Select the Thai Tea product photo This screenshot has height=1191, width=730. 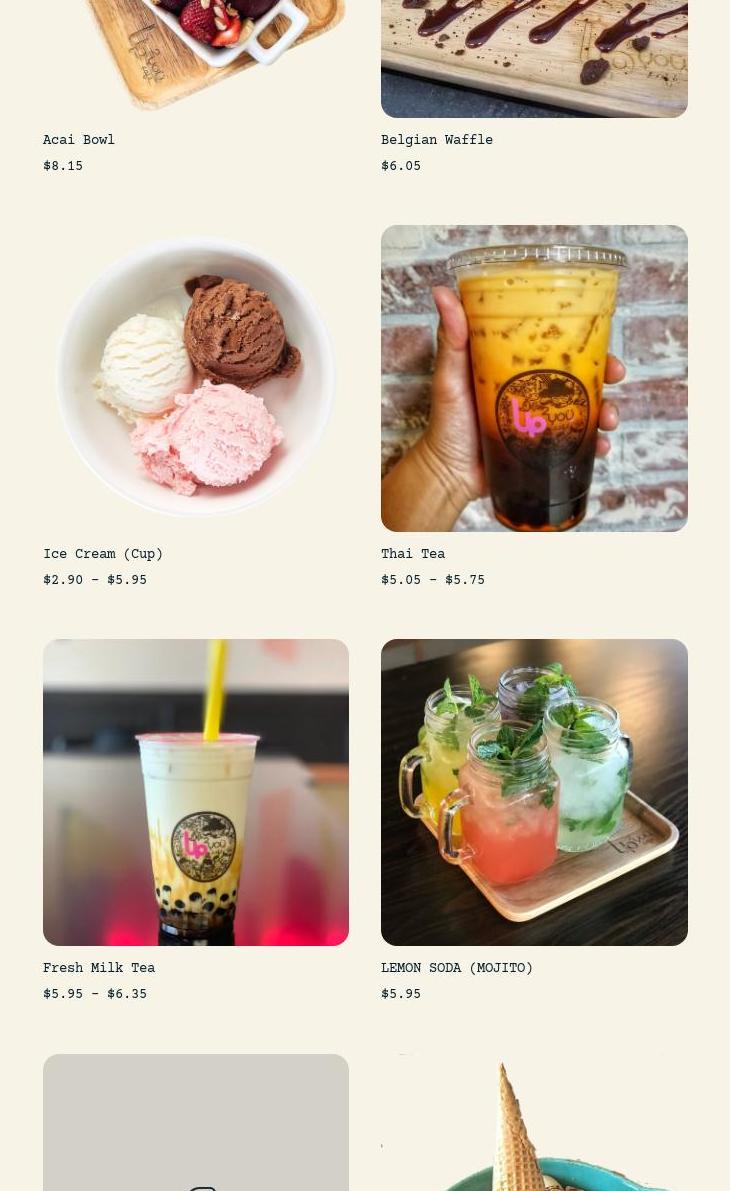coord(533,378)
